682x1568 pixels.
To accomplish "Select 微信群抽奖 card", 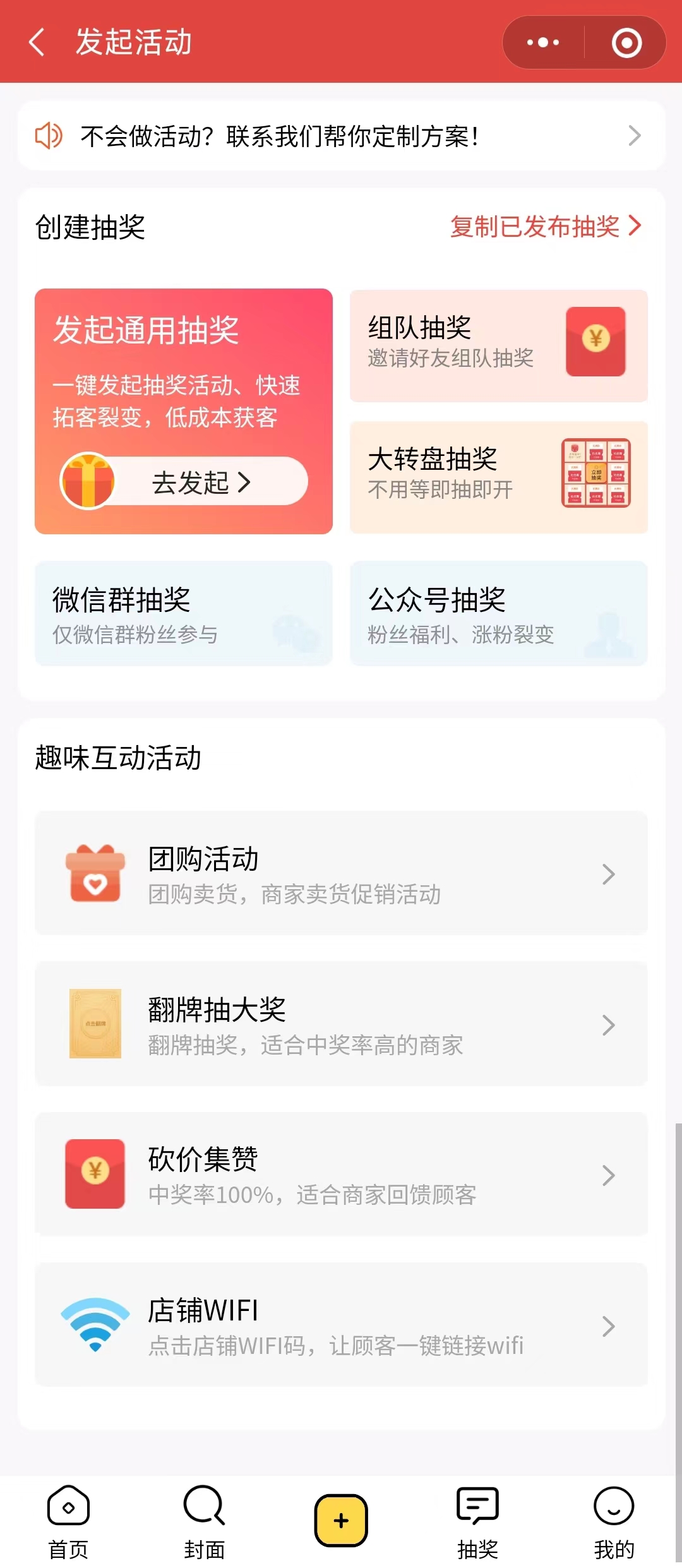I will [x=184, y=613].
